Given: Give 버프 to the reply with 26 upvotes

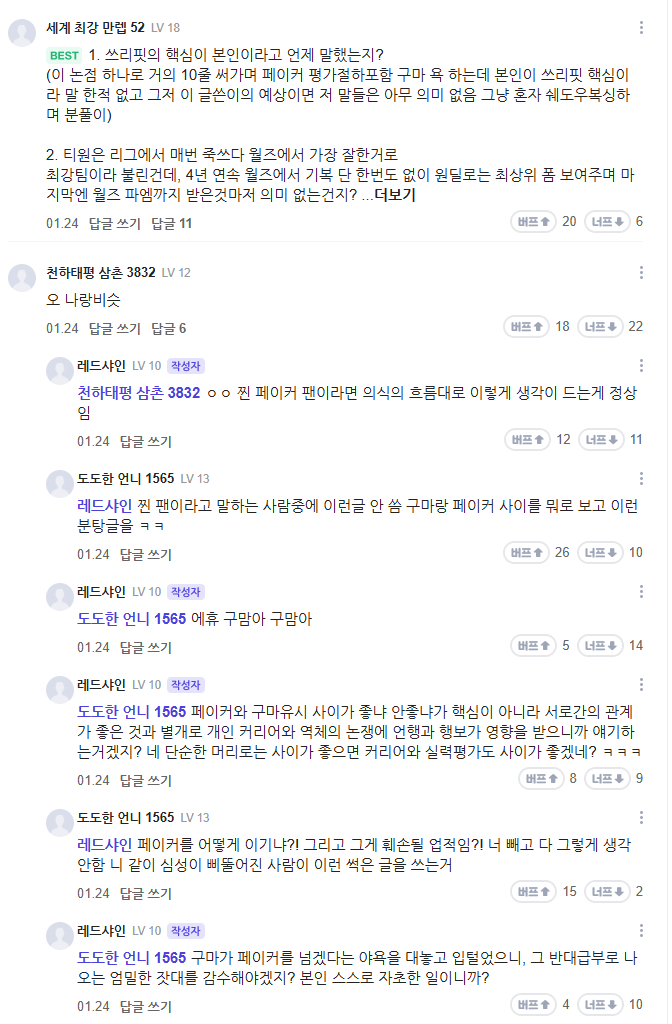Looking at the screenshot, I should 532,552.
